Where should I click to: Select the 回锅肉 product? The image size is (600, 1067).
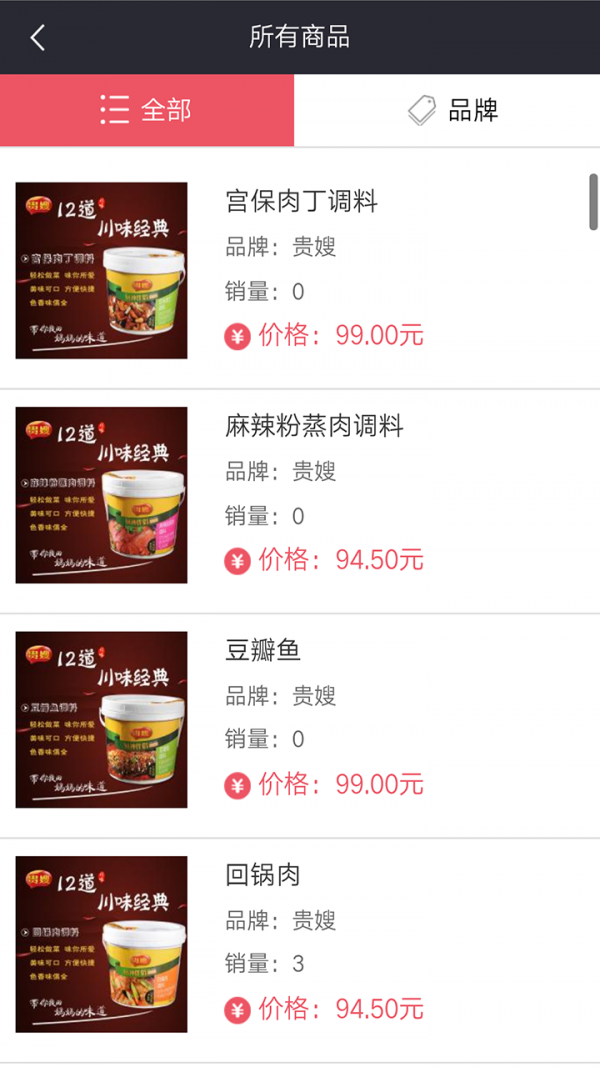263,876
